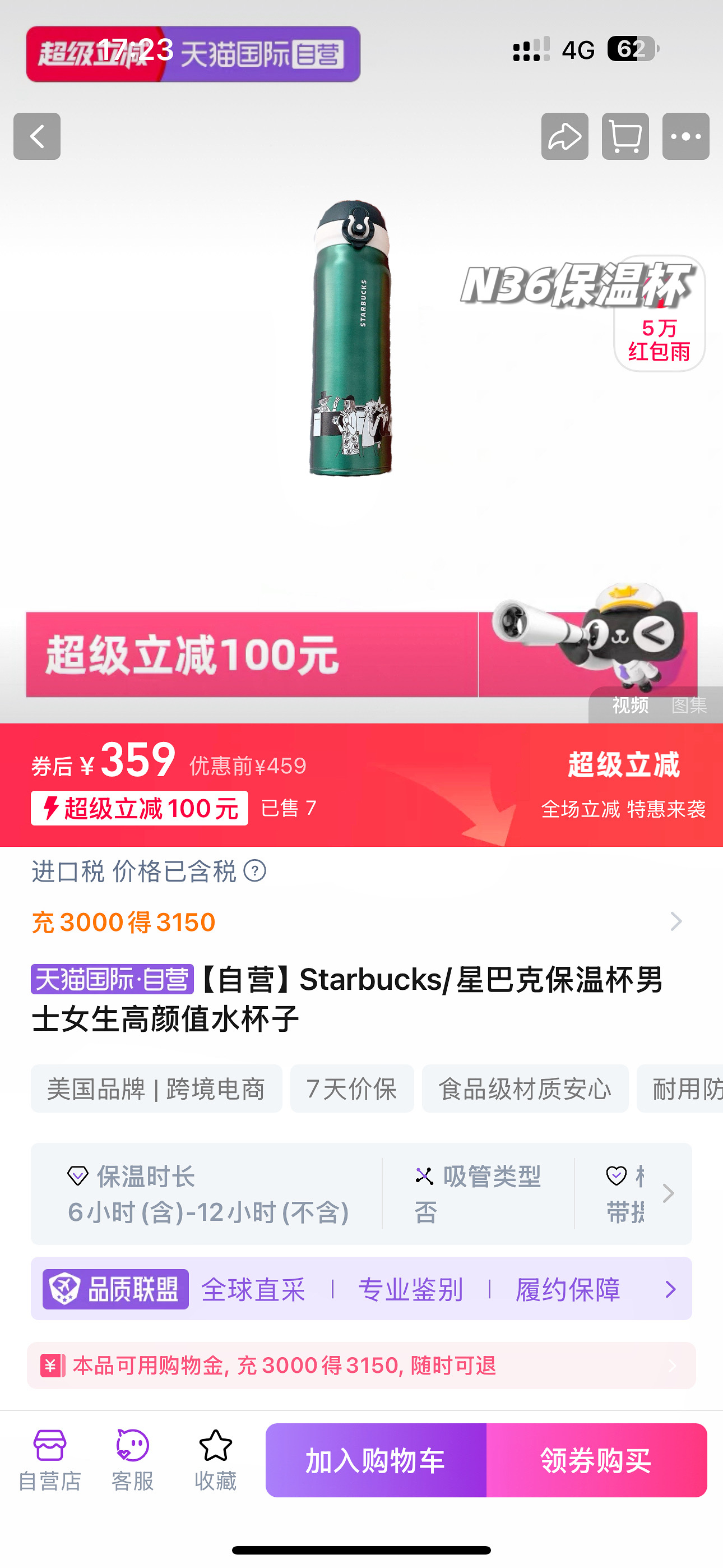Share this Starbucks bottle listing
This screenshot has width=723, height=1568.
tap(564, 136)
